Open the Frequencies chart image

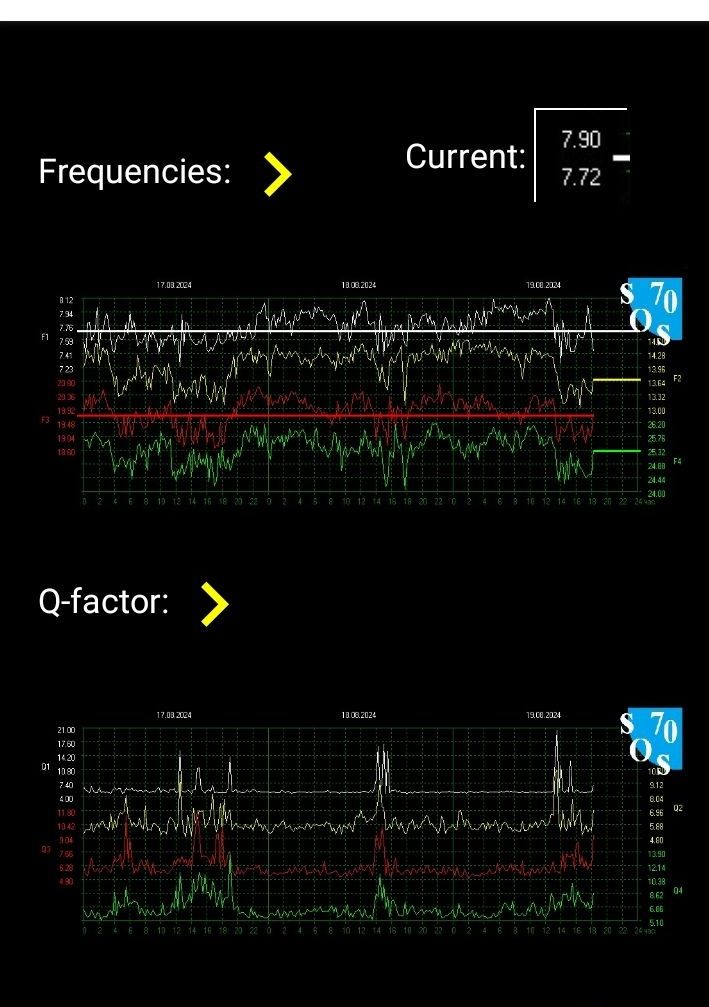coord(360,390)
